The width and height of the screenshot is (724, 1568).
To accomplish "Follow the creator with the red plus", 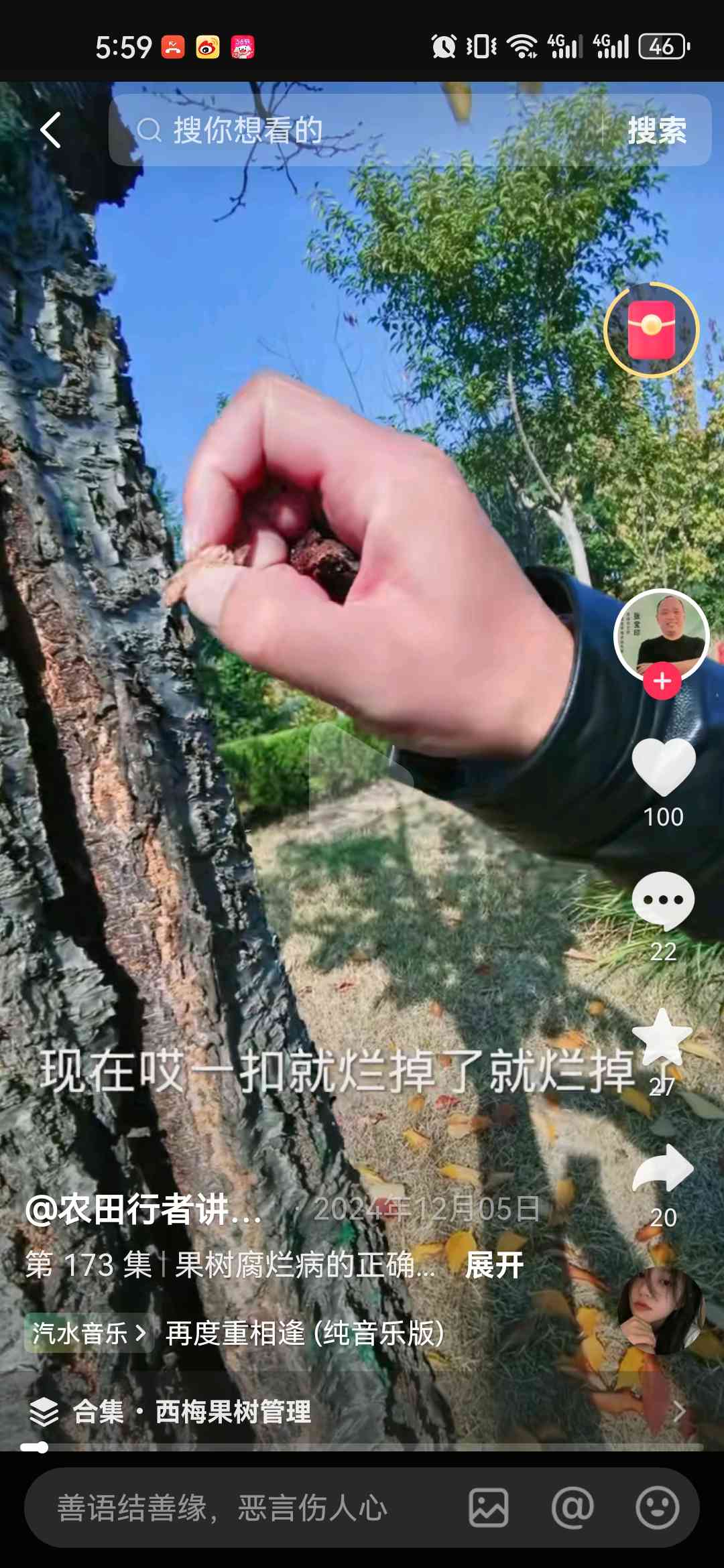I will 662,681.
